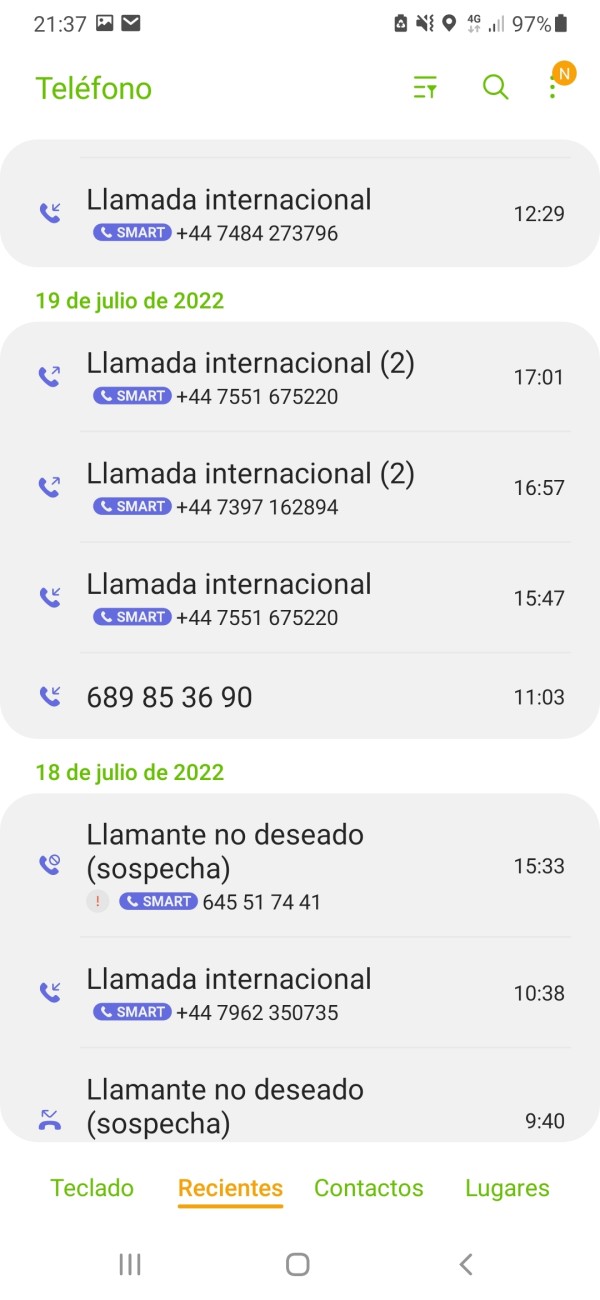Switch to the Teclado tab

pyautogui.click(x=92, y=1189)
